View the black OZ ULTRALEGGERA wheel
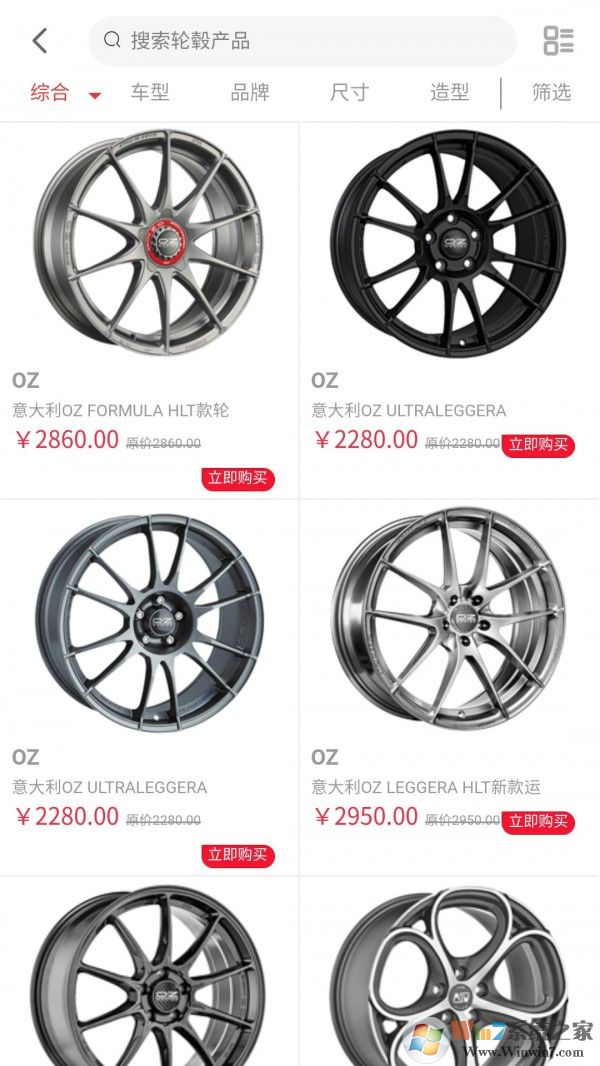The height and width of the screenshot is (1066, 600). click(x=448, y=245)
